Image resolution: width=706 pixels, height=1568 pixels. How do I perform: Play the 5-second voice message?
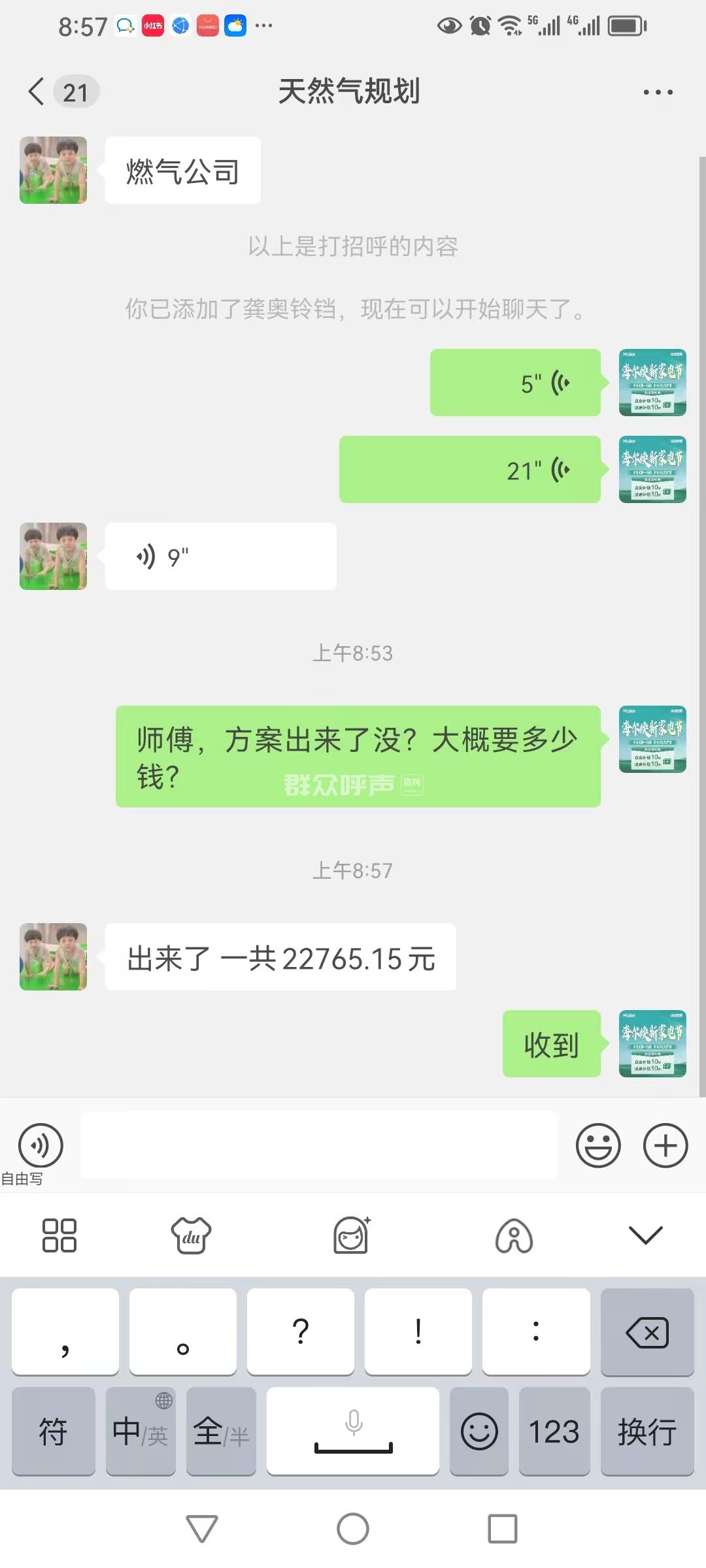[x=515, y=383]
